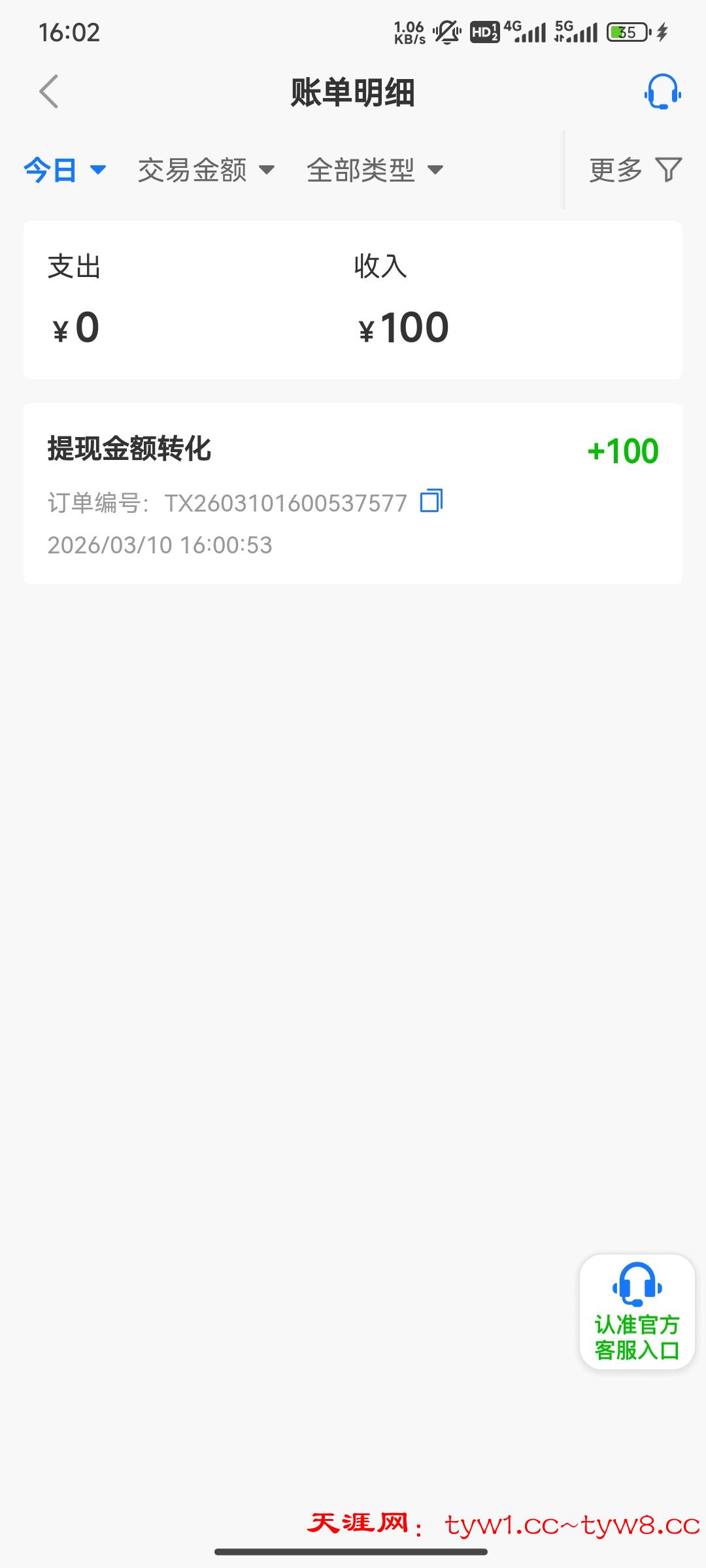706x1568 pixels.
Task: Expand the 今日 date filter dropdown
Action: (64, 170)
